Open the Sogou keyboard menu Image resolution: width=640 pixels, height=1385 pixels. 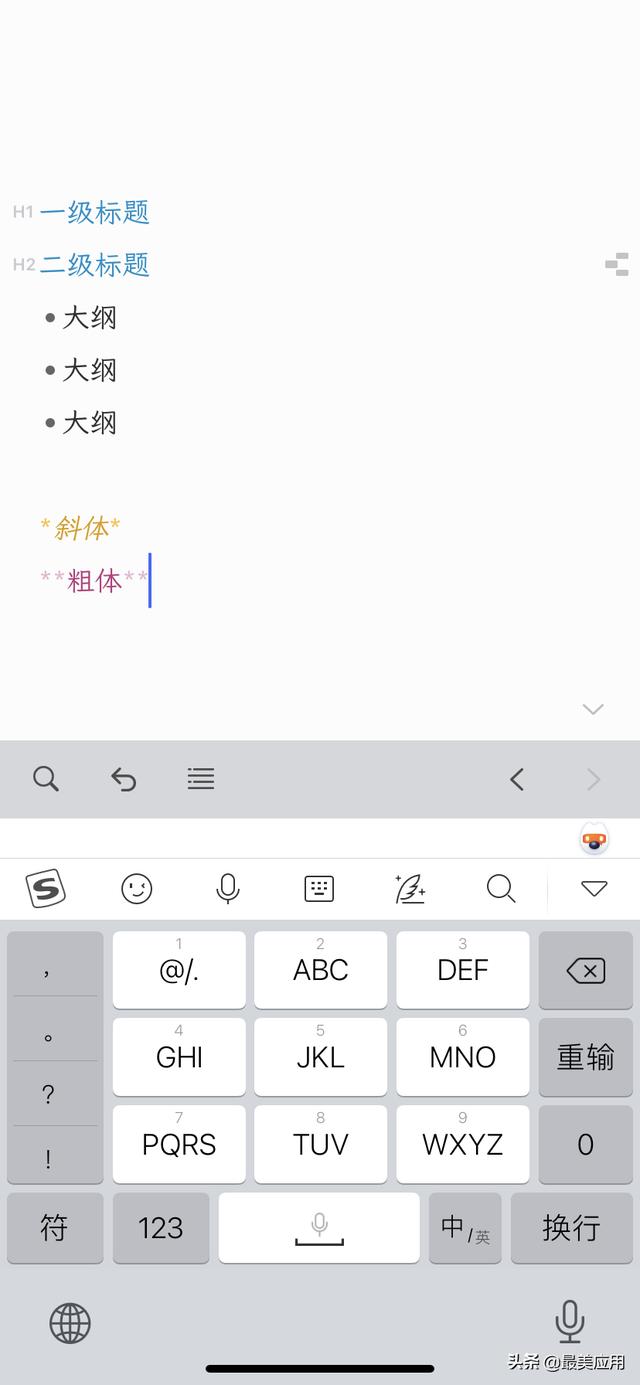pyautogui.click(x=45, y=888)
